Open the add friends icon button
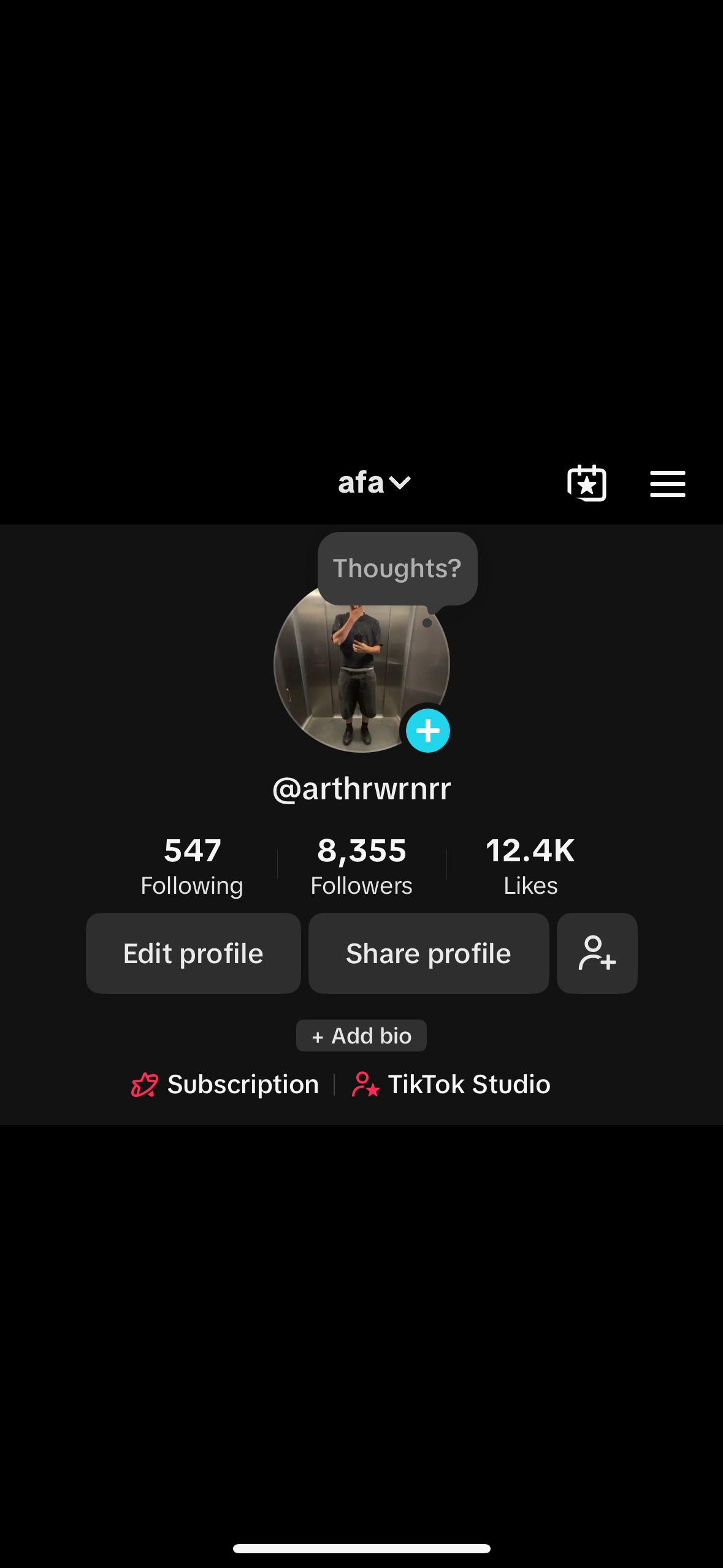The image size is (723, 1568). tap(597, 953)
